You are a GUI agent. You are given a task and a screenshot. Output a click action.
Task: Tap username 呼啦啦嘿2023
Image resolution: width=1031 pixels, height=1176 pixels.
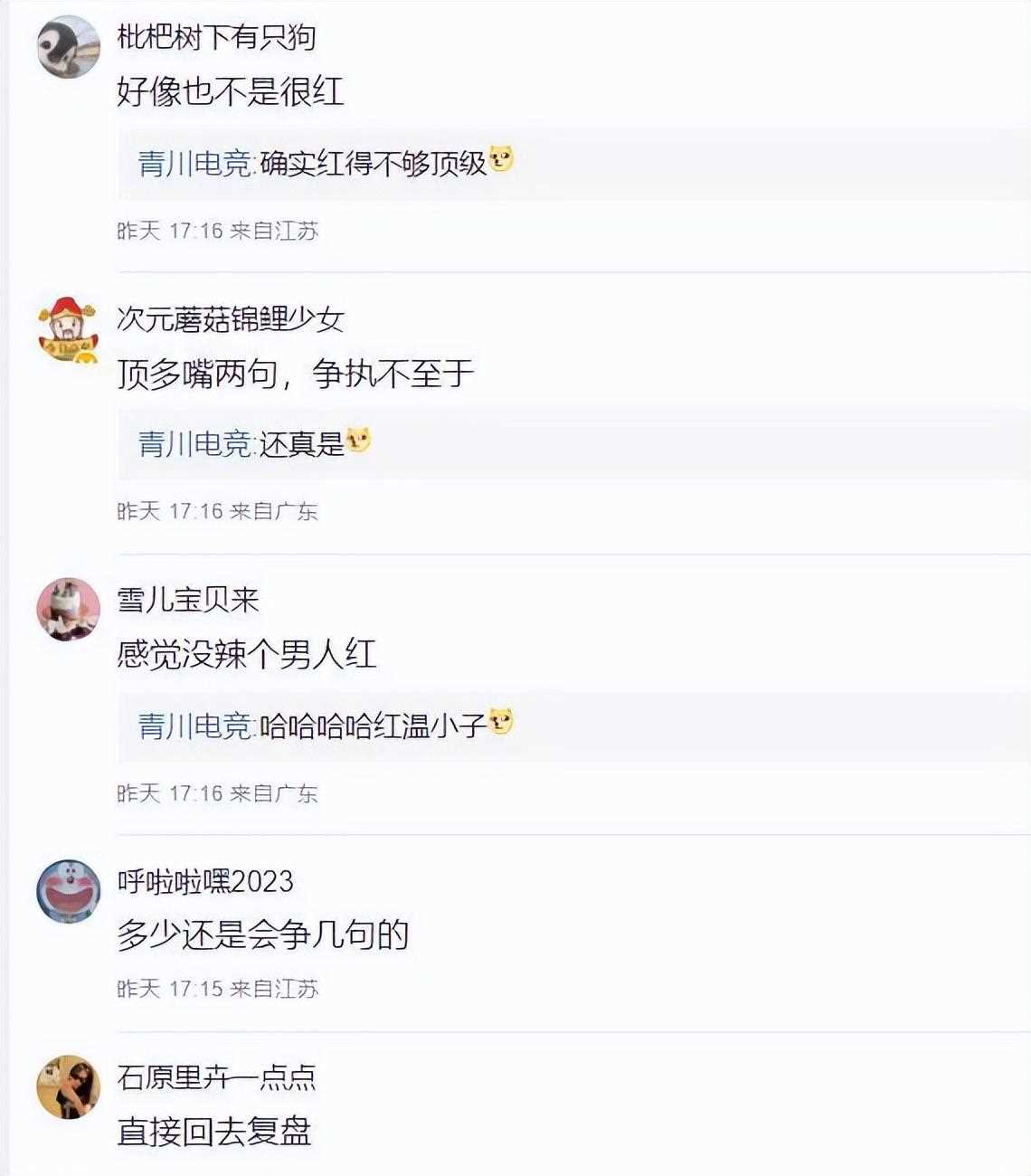point(205,881)
